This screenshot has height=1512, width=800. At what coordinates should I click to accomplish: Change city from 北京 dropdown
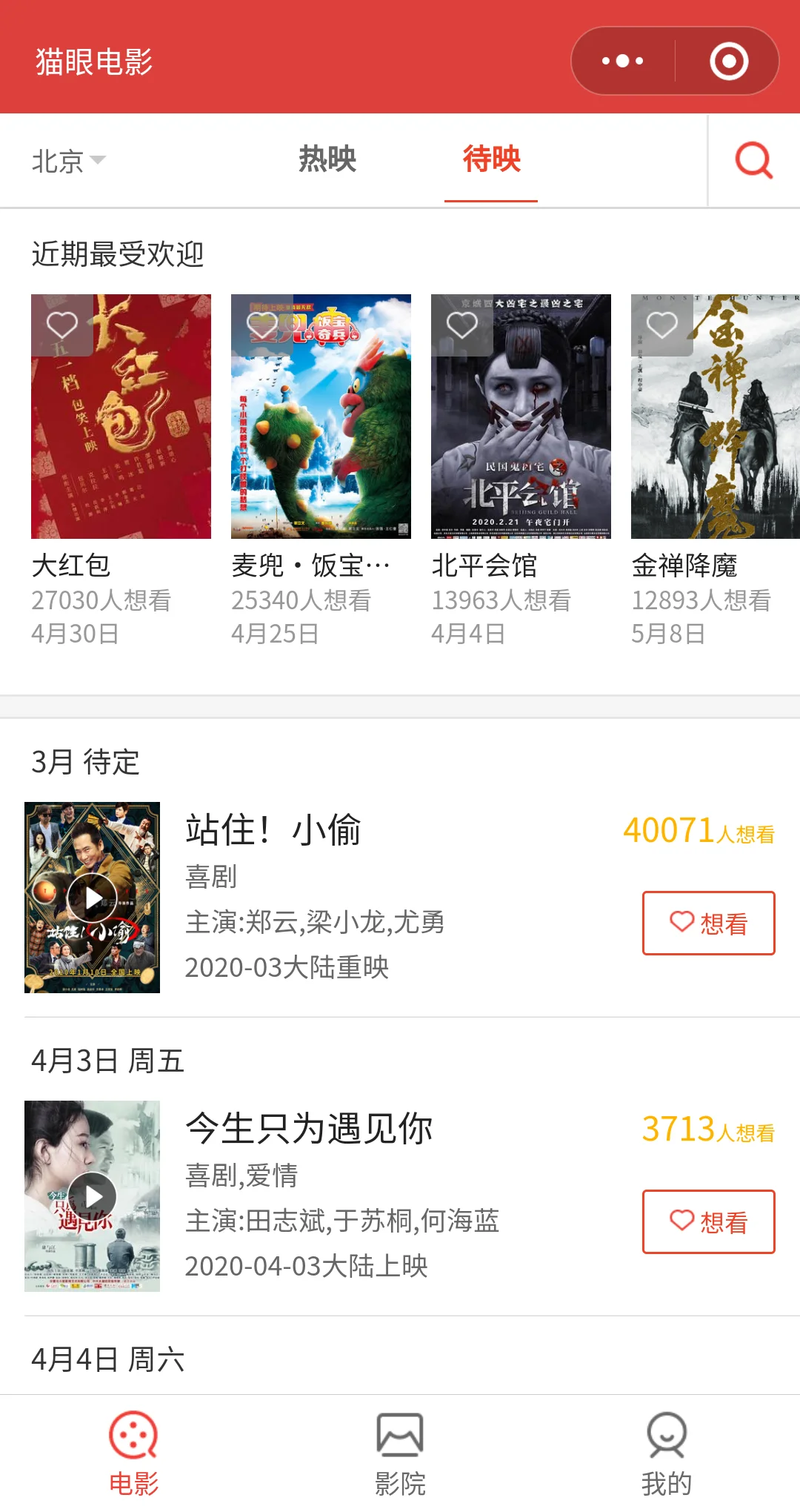click(68, 161)
